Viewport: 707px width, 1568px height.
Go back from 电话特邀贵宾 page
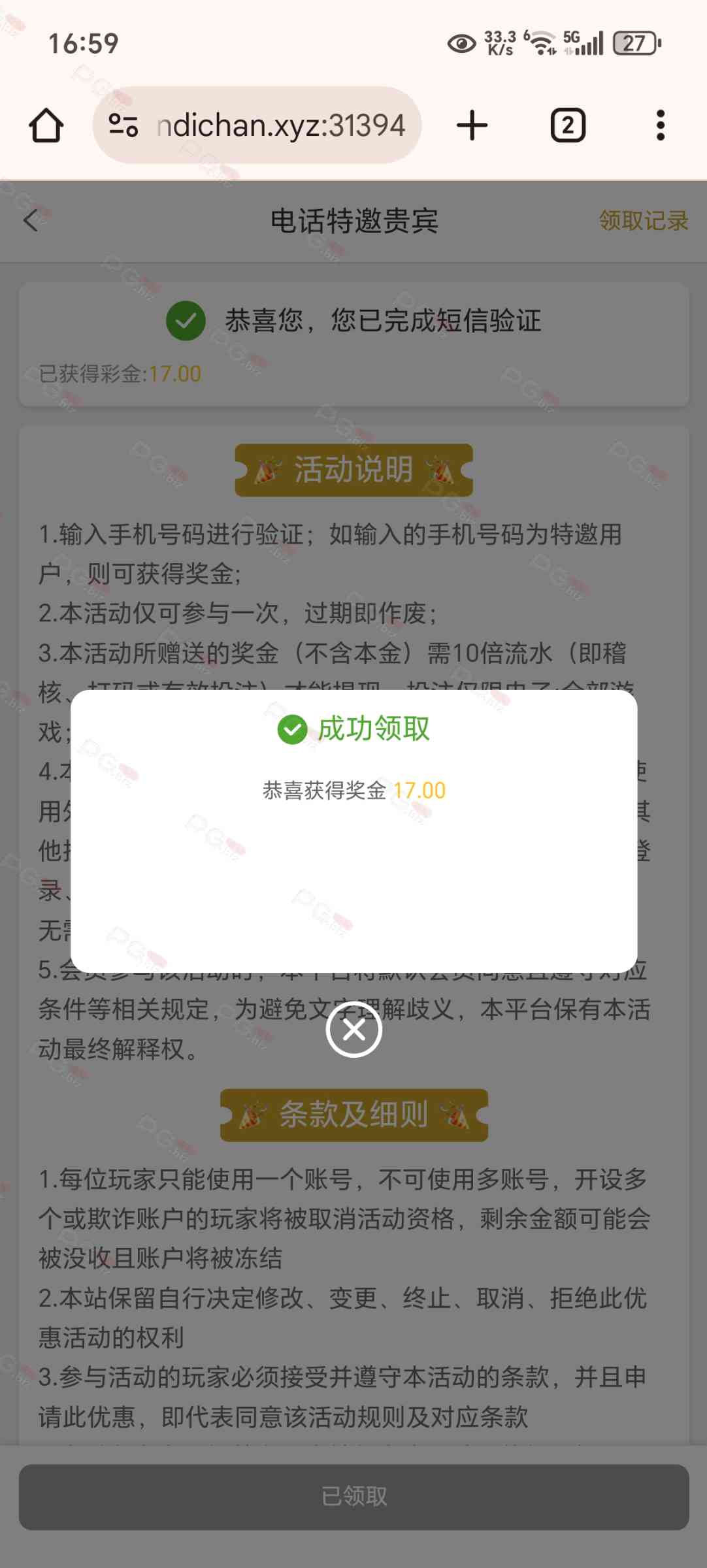coord(31,220)
